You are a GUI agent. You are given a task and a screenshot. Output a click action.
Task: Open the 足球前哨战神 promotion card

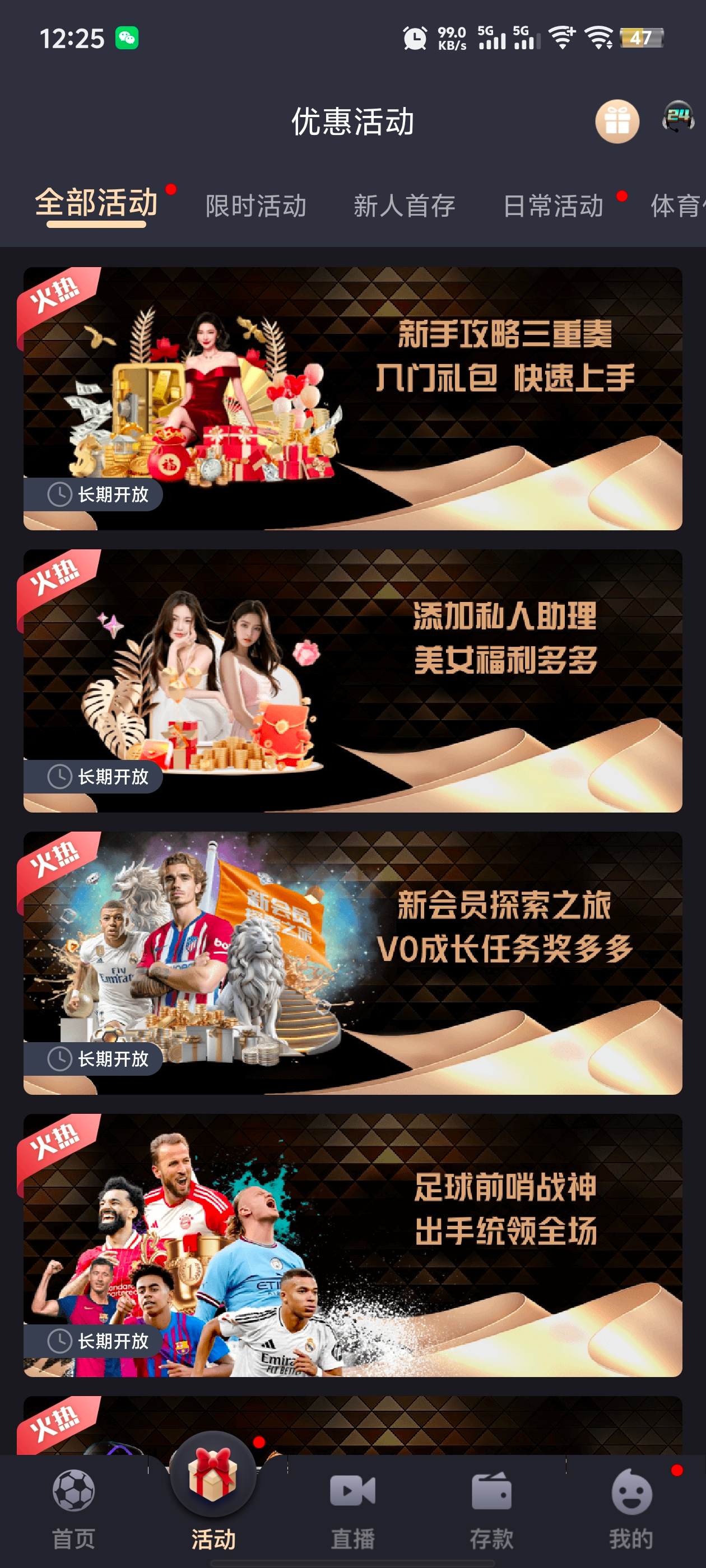(352, 1245)
